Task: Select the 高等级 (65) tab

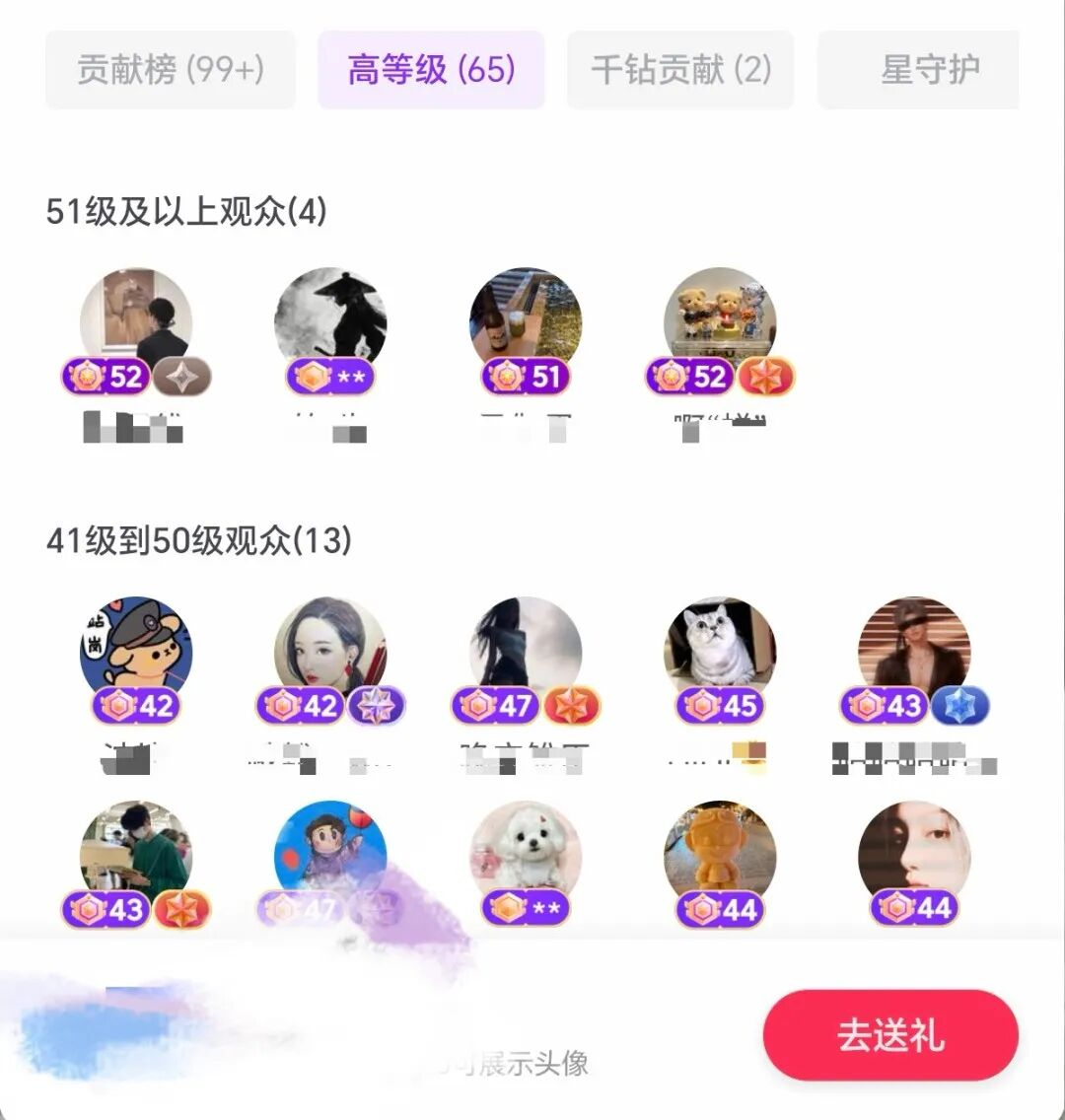Action: tap(431, 69)
